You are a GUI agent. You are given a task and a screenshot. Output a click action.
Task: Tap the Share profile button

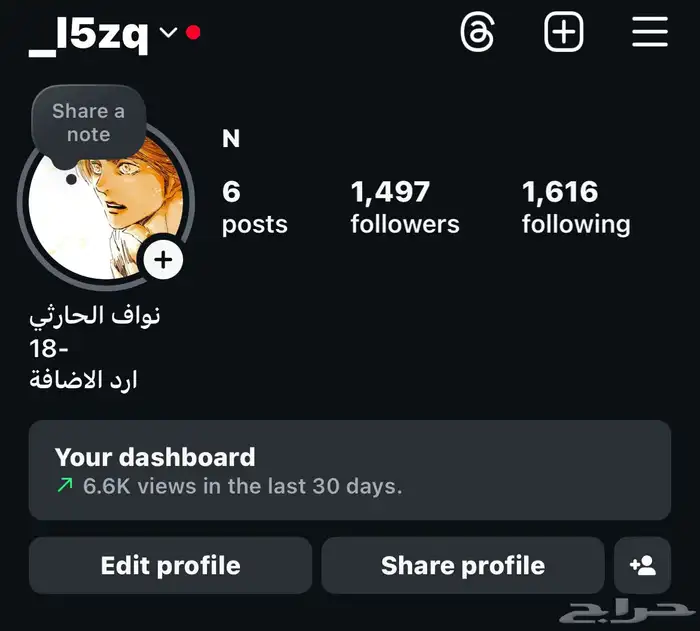pos(462,565)
